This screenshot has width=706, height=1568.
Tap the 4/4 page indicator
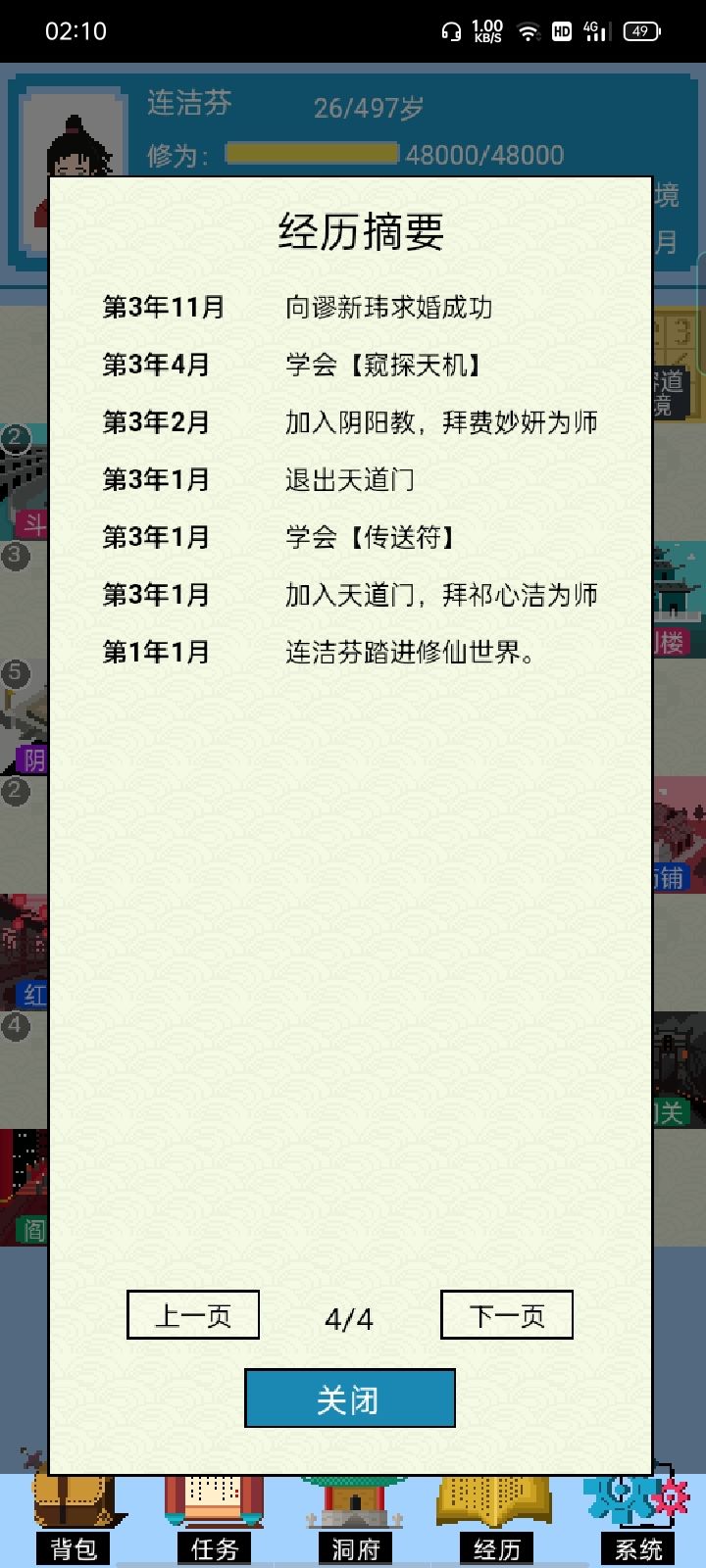(350, 1320)
